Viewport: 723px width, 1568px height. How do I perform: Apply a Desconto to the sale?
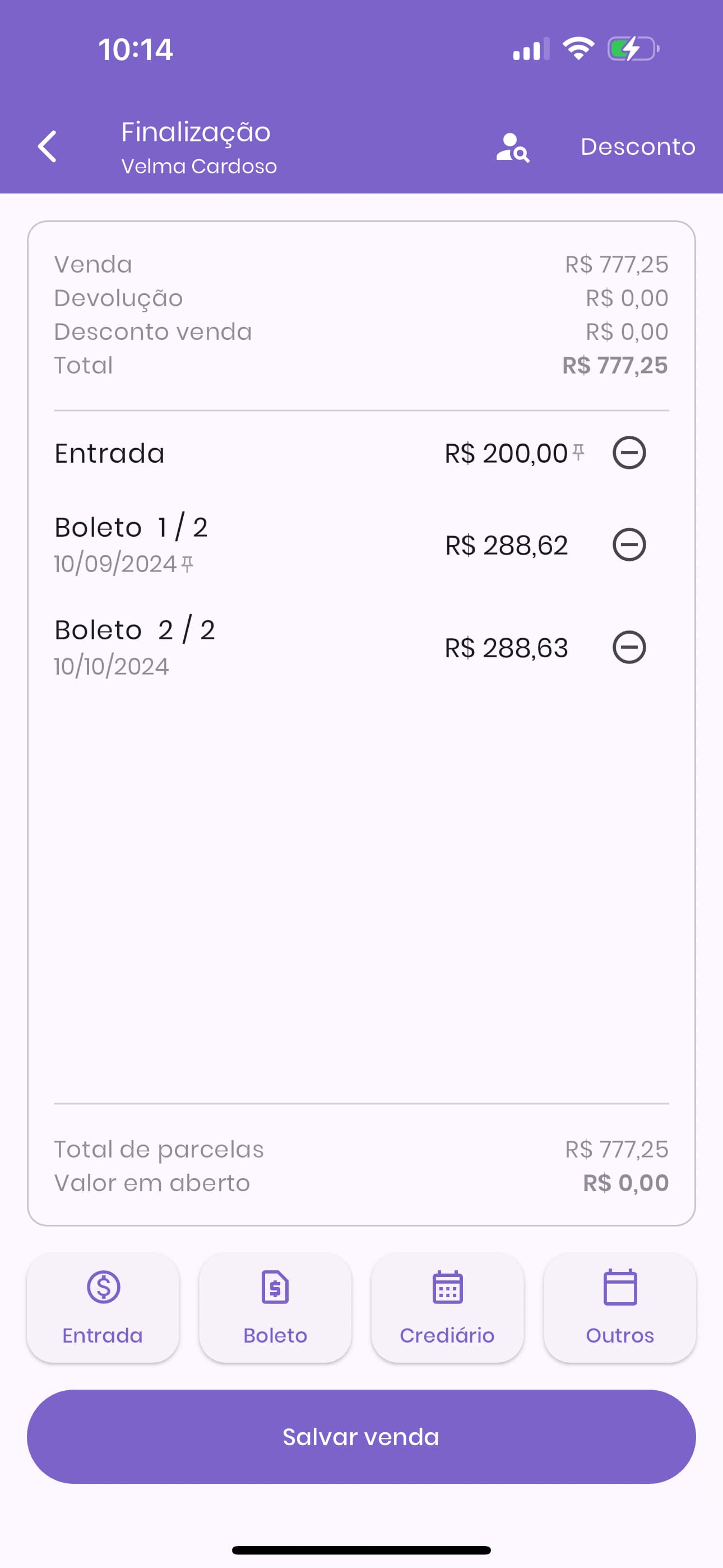coord(637,147)
